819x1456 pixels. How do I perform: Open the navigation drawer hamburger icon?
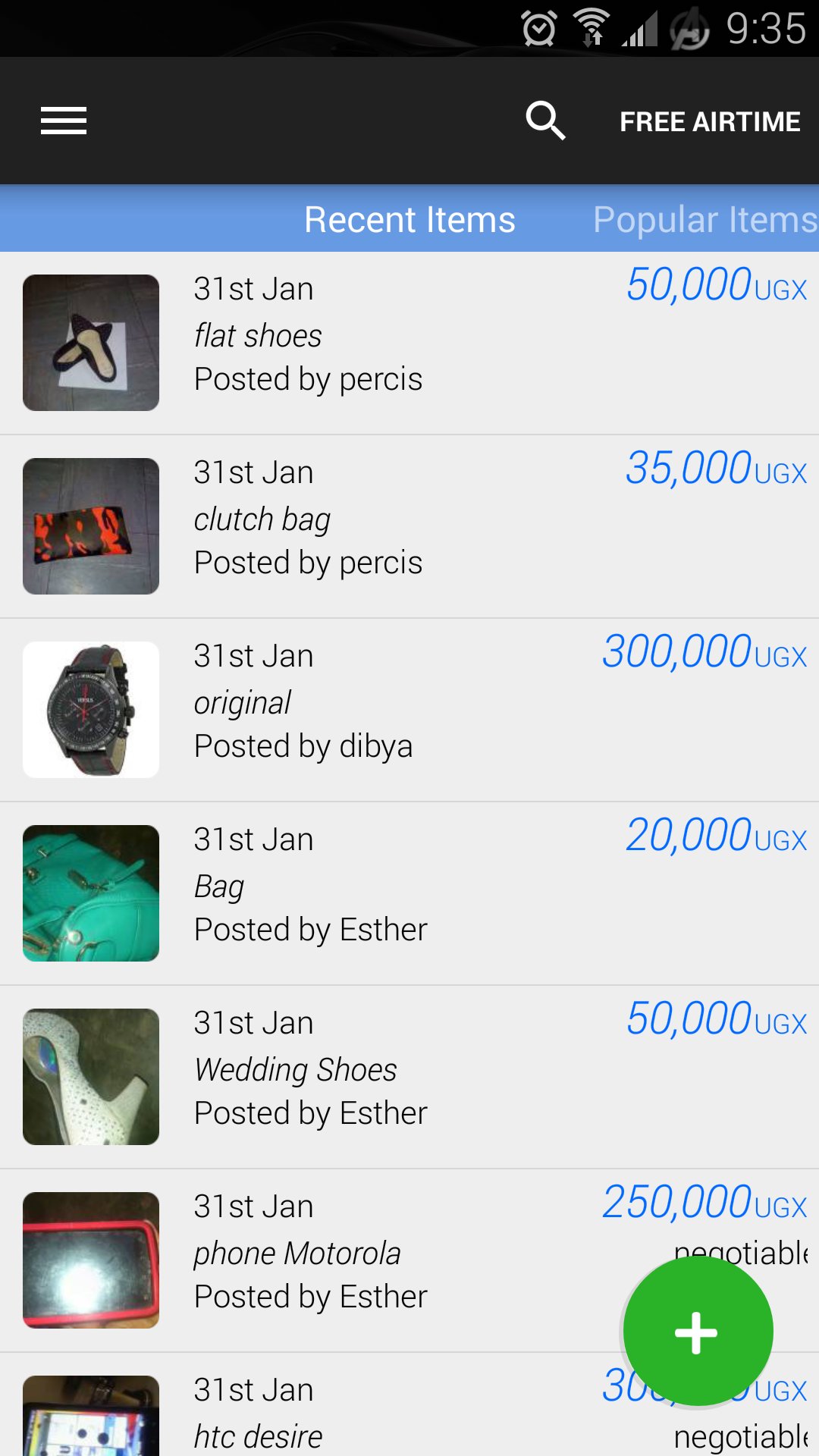(63, 121)
